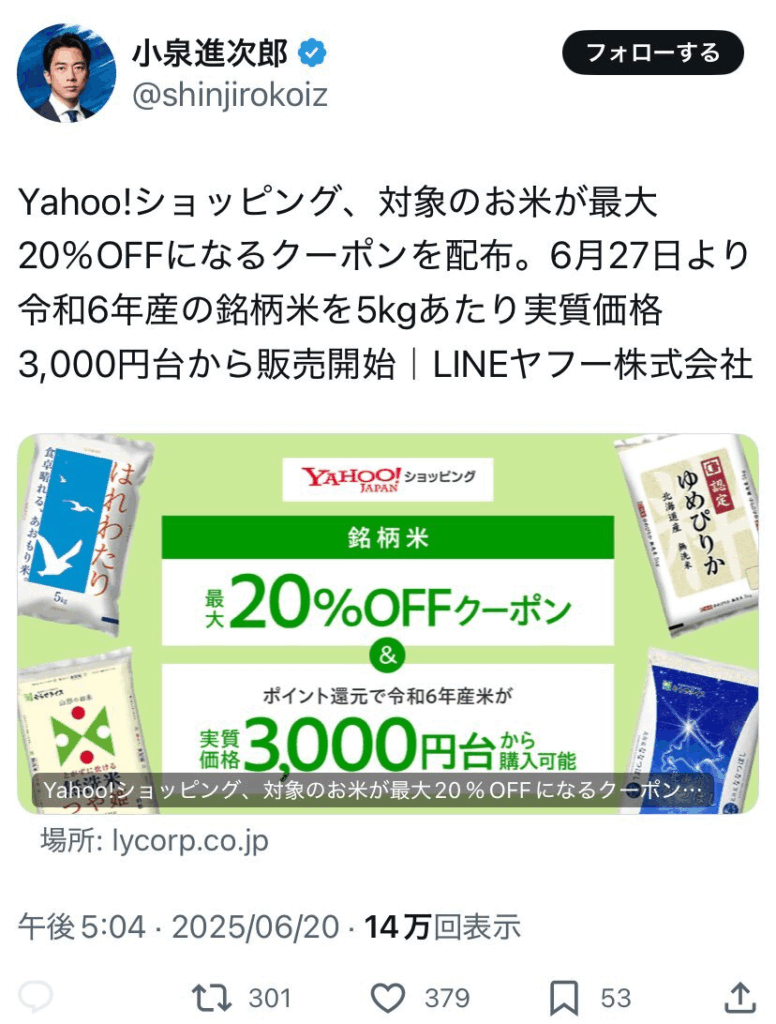Viewport: 776px width, 1024px height.
Task: Tap the フォローする button
Action: pyautogui.click(x=652, y=53)
